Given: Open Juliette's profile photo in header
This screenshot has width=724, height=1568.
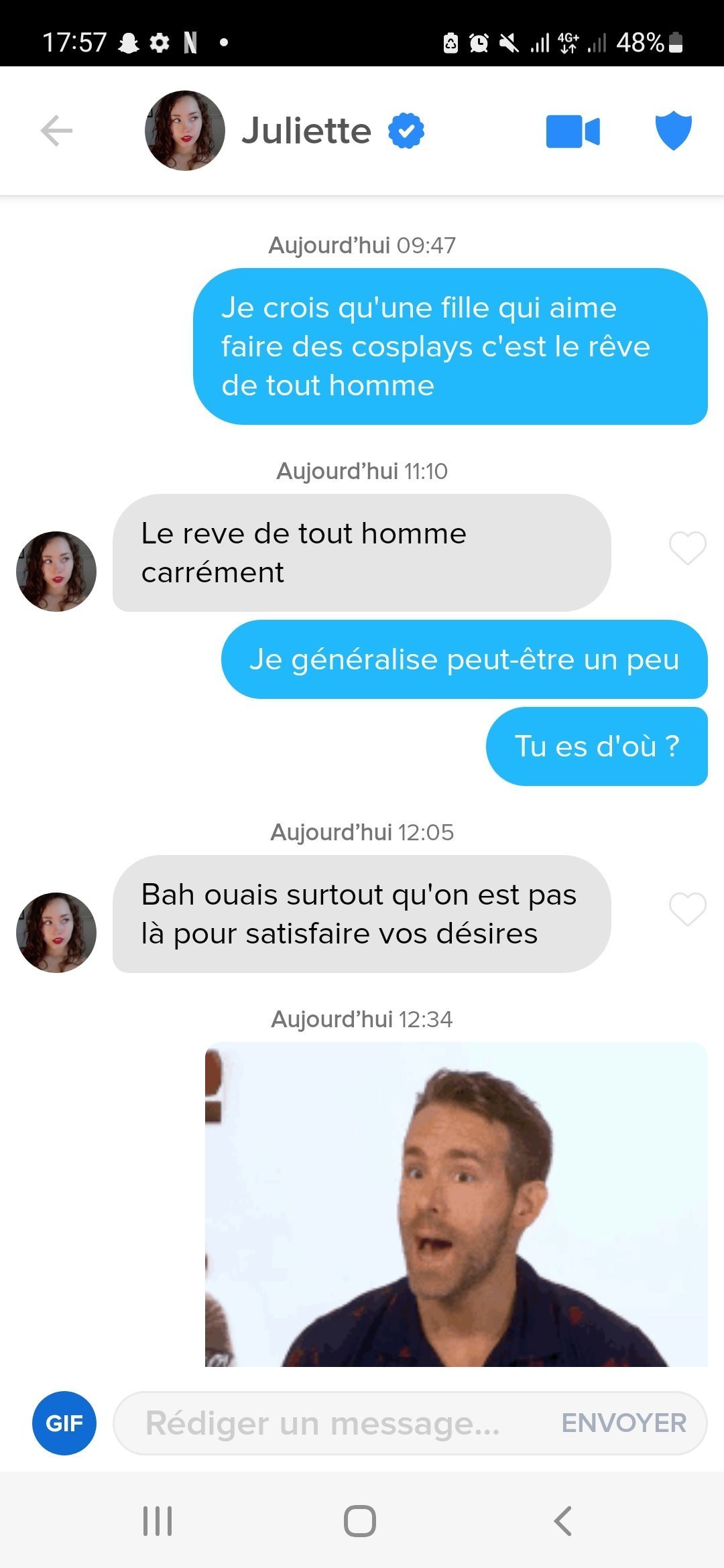Looking at the screenshot, I should click(185, 130).
